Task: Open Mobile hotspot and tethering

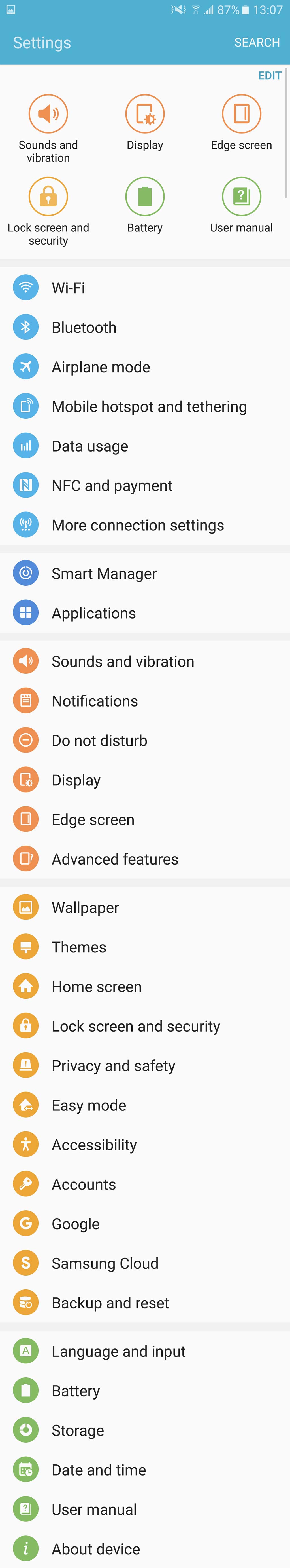Action: [149, 407]
